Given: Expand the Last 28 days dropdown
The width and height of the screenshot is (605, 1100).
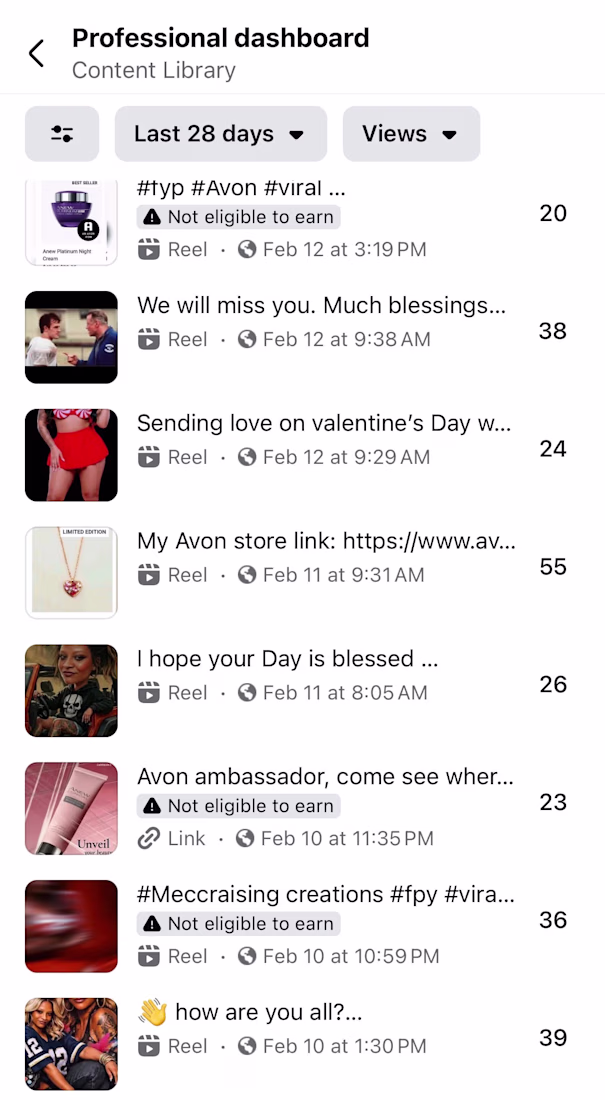Looking at the screenshot, I should [220, 134].
